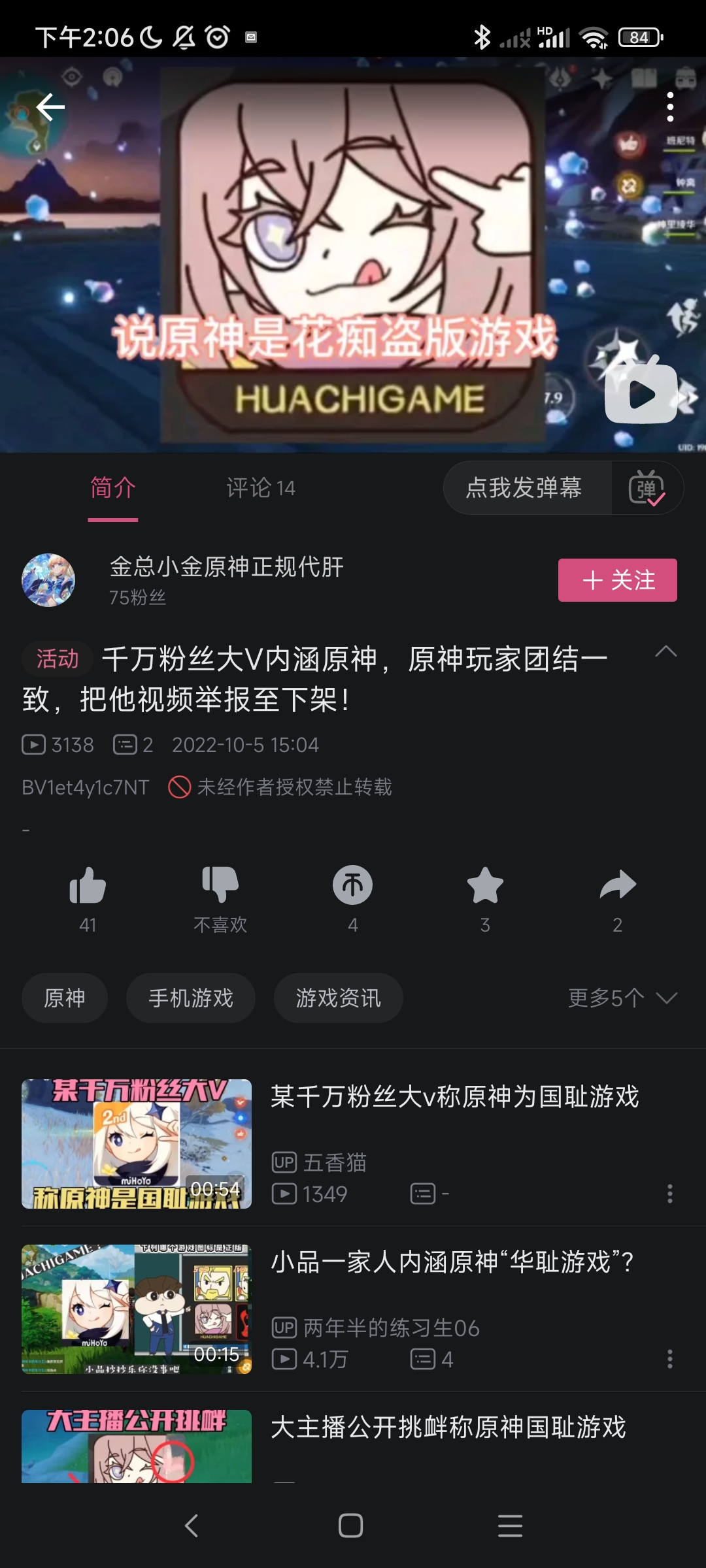Screen dimensions: 706x1568
Task: Share this video
Action: tap(617, 887)
